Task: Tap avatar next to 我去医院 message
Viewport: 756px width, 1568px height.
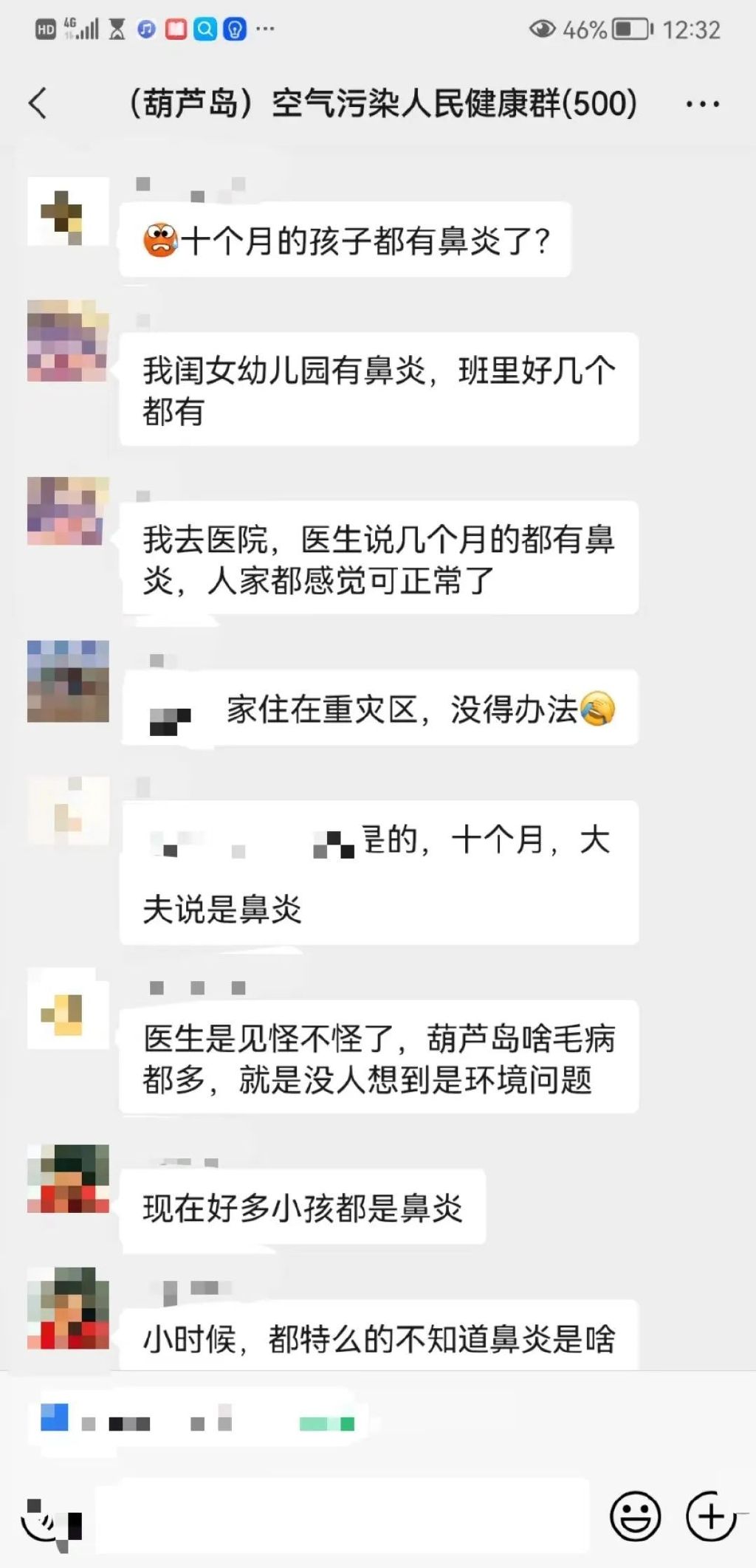Action: point(68,511)
